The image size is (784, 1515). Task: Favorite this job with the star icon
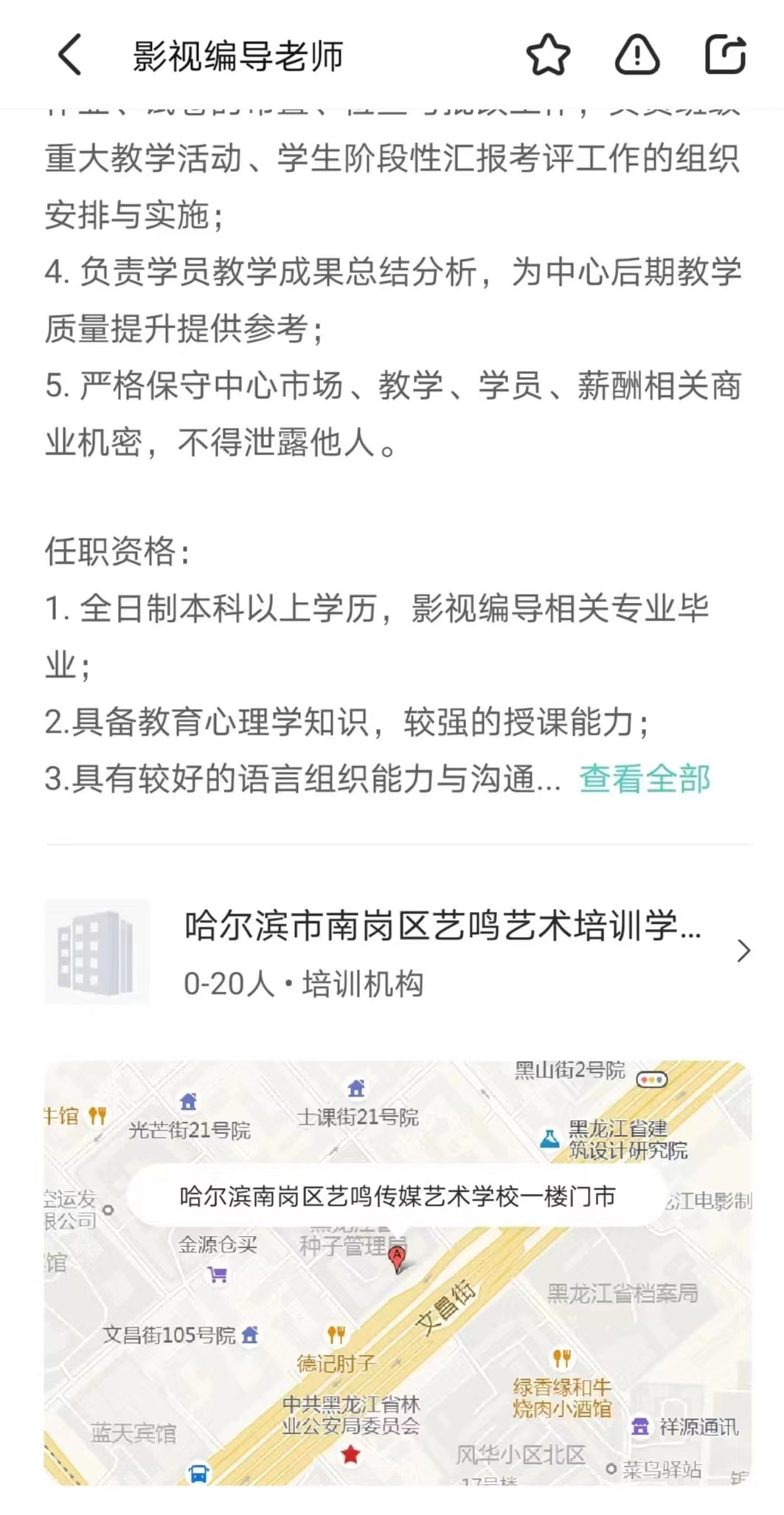(x=548, y=55)
